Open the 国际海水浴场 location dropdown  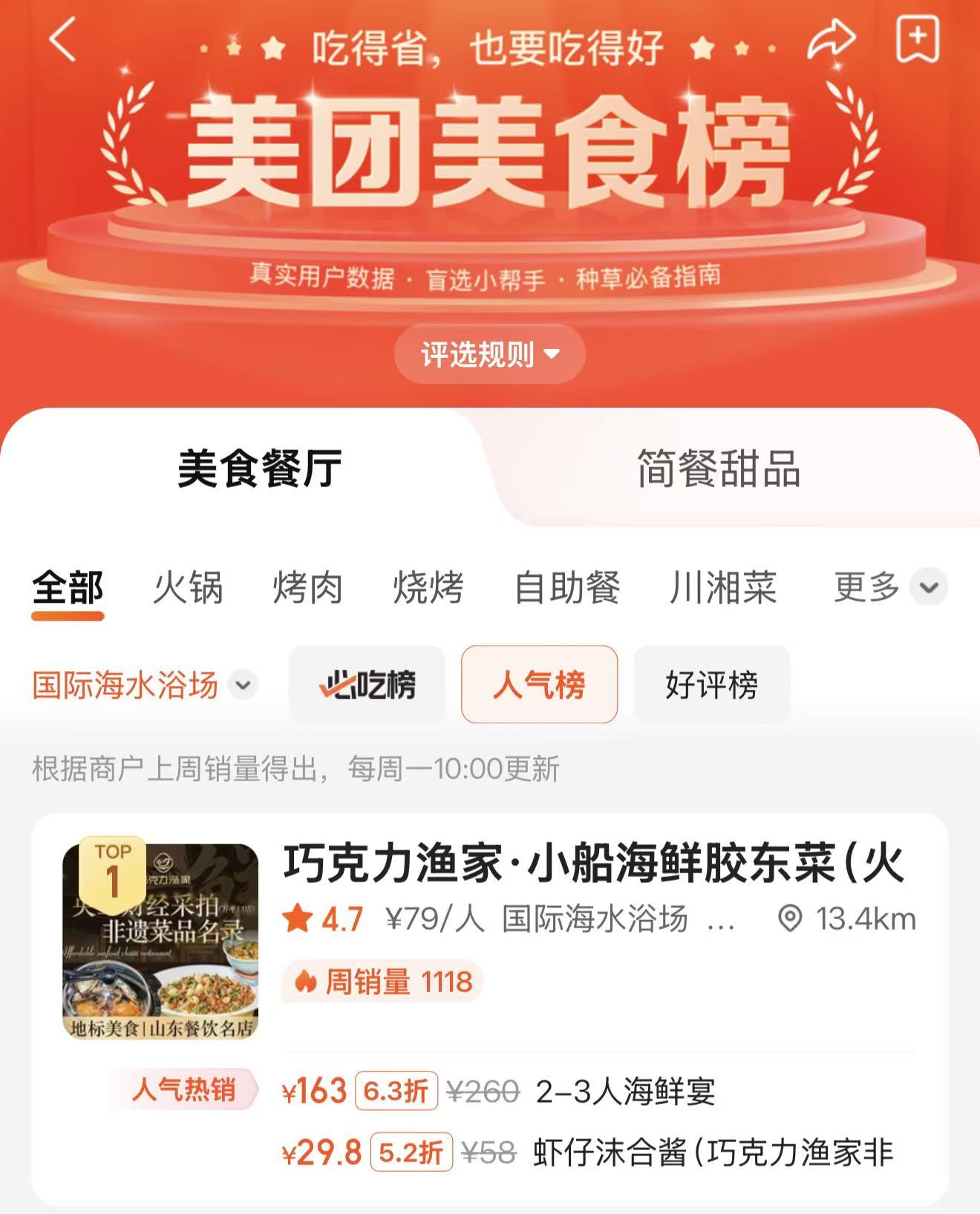click(145, 685)
